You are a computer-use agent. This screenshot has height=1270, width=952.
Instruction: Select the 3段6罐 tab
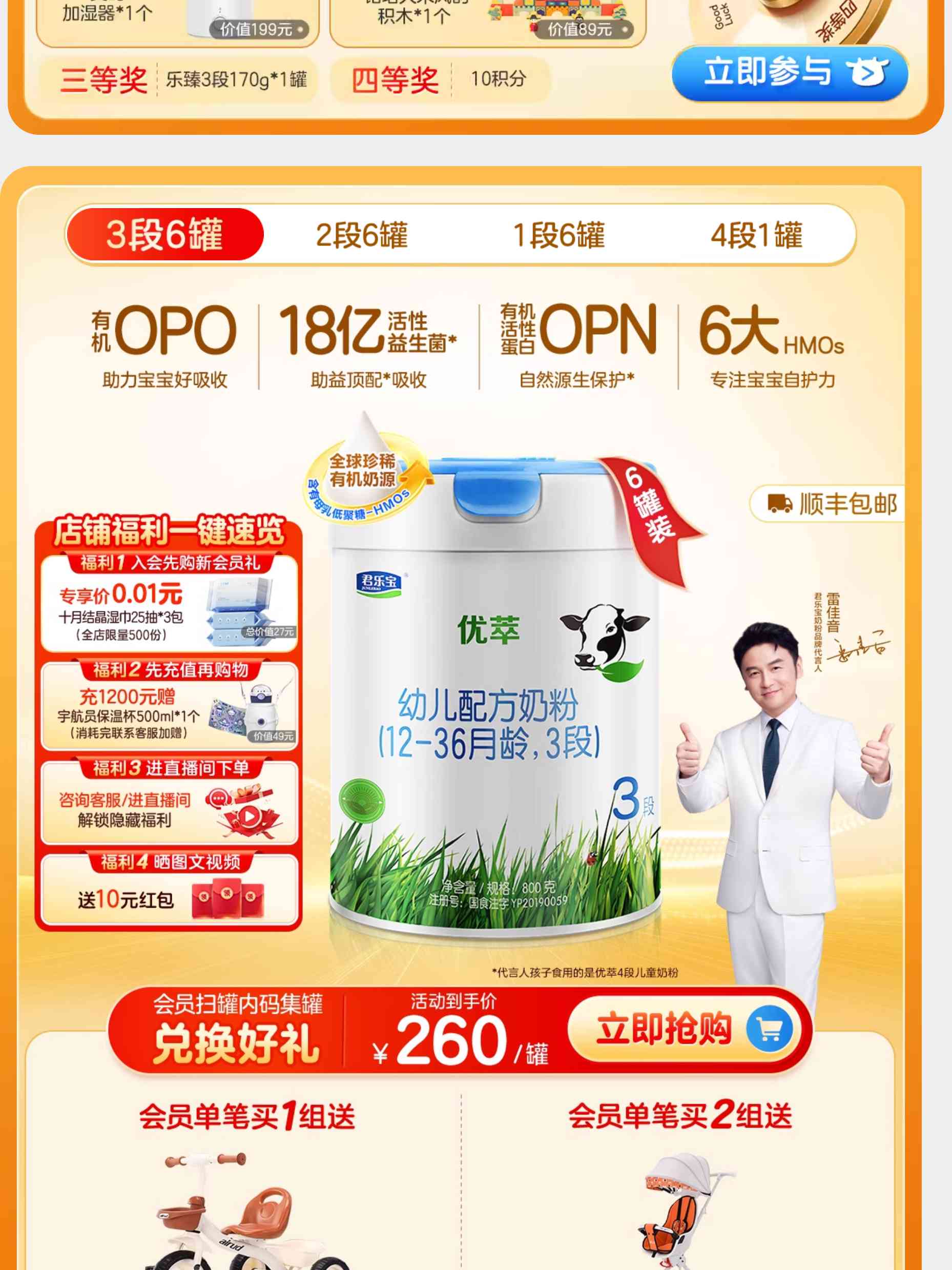pos(164,235)
